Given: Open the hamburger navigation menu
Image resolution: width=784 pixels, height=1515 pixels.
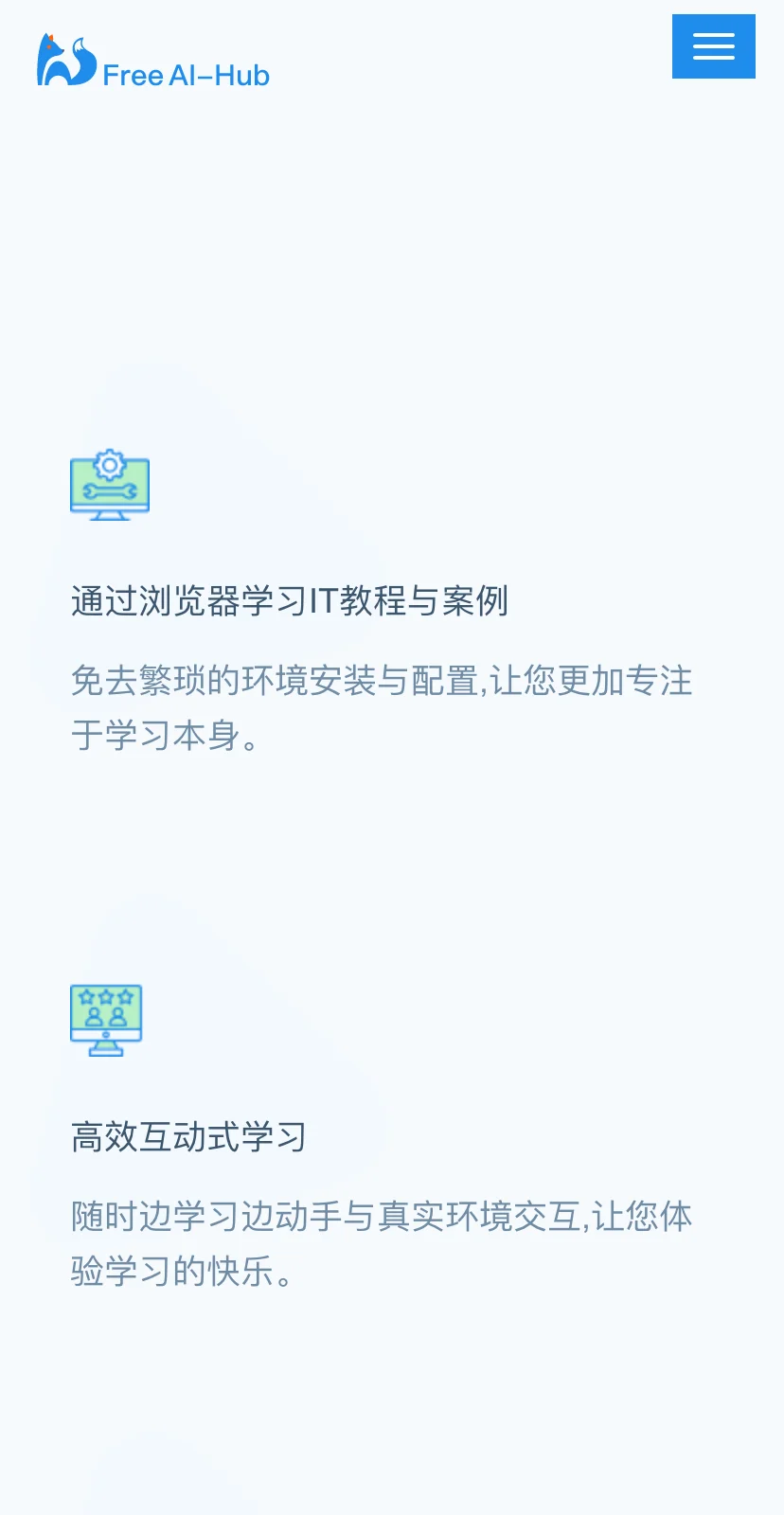Looking at the screenshot, I should point(713,46).
